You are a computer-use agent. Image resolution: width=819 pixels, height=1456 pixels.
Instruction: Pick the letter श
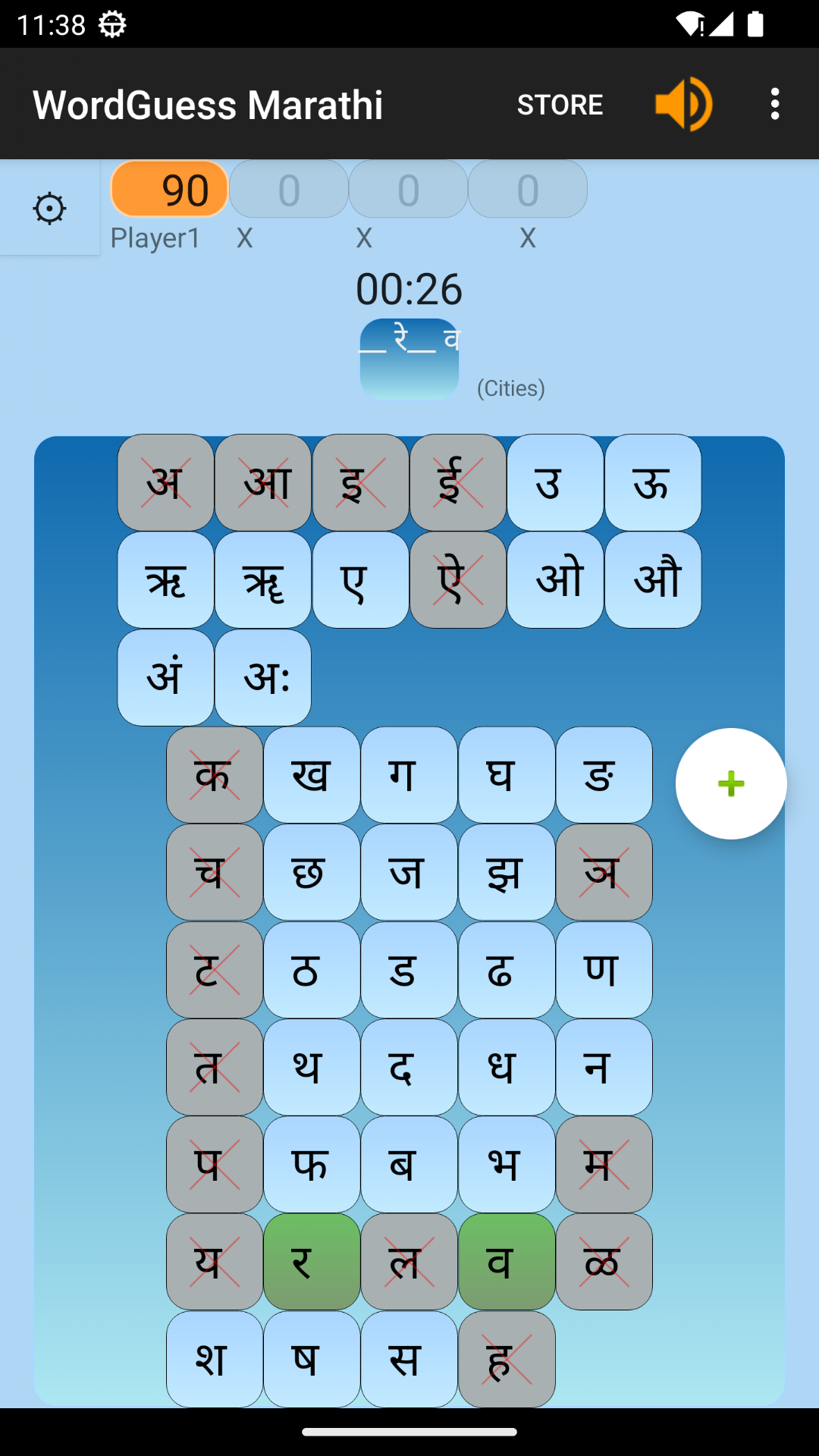pos(215,1359)
